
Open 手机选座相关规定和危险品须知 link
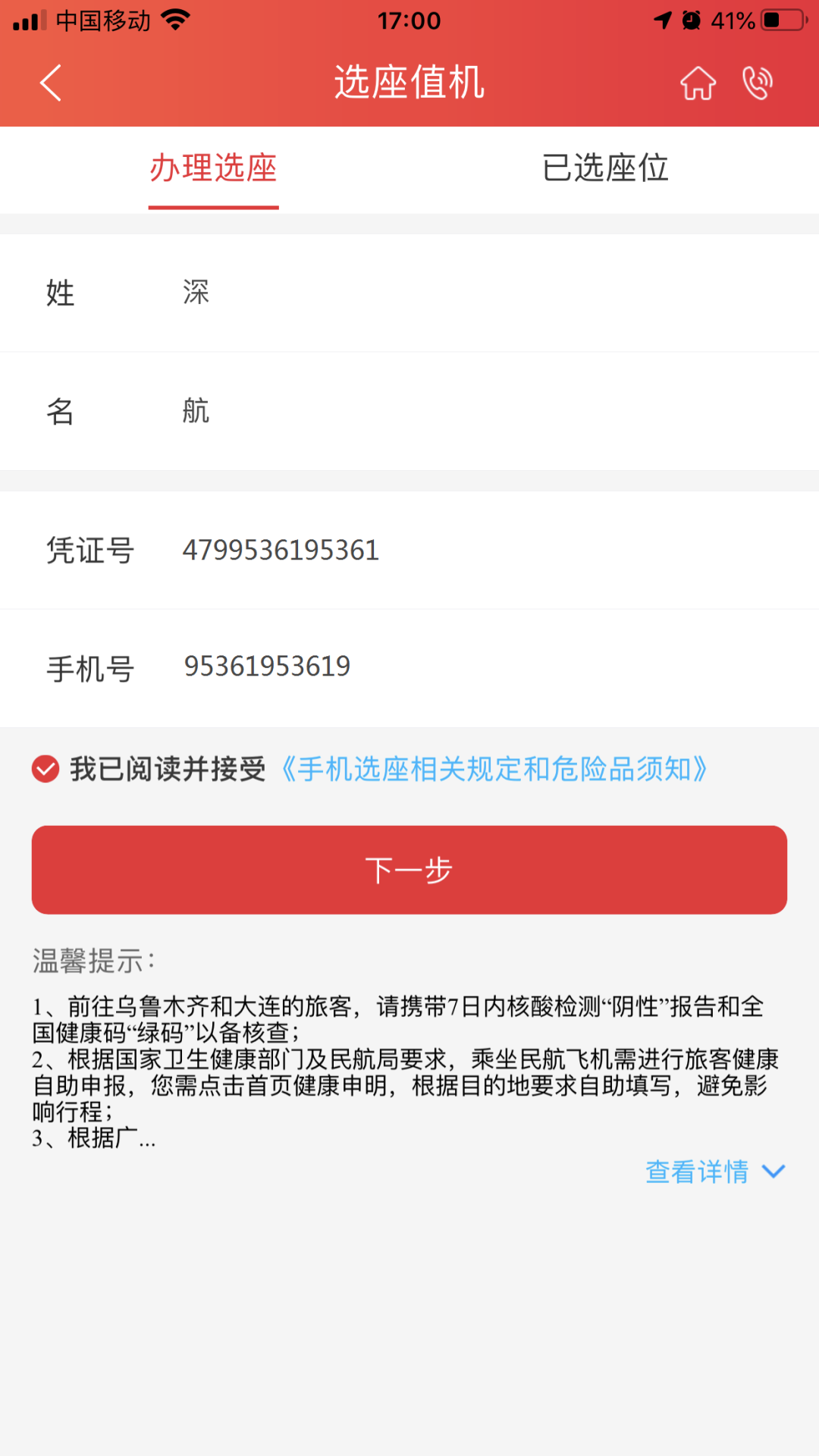(x=494, y=769)
